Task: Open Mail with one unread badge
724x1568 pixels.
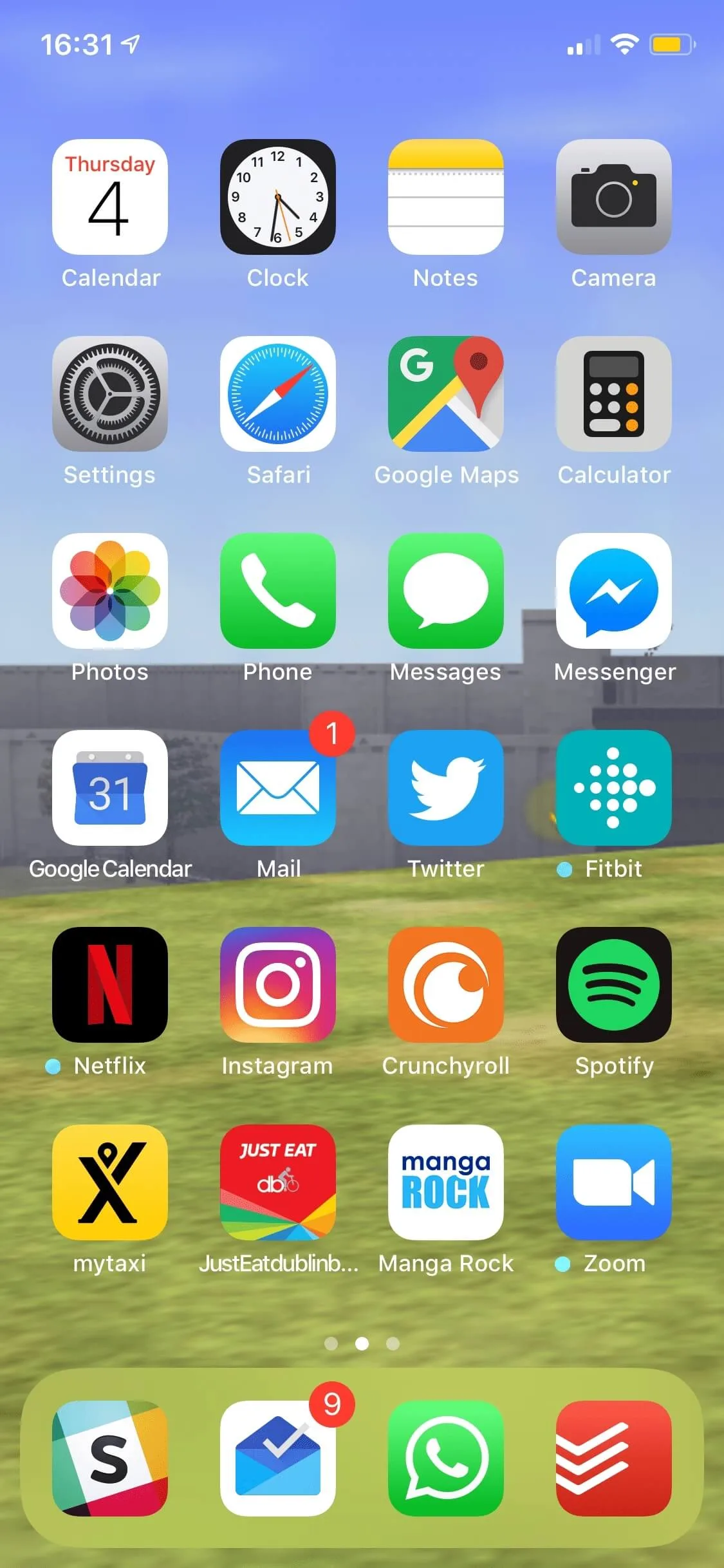Action: click(x=278, y=788)
